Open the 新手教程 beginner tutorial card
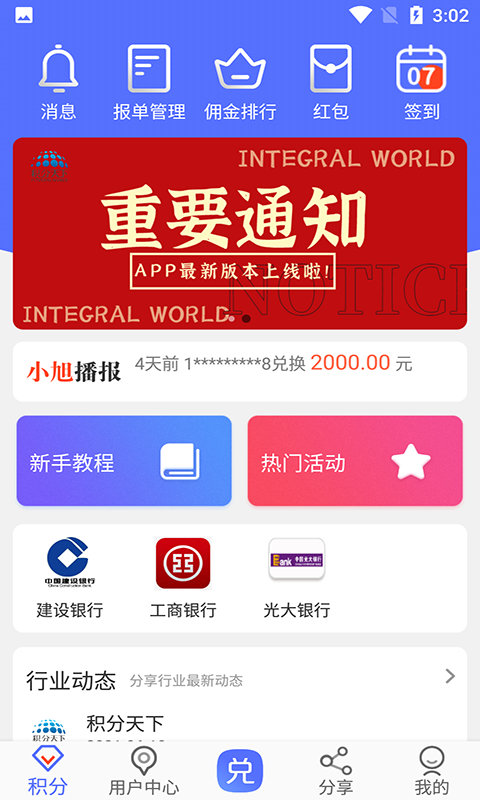 click(x=124, y=461)
